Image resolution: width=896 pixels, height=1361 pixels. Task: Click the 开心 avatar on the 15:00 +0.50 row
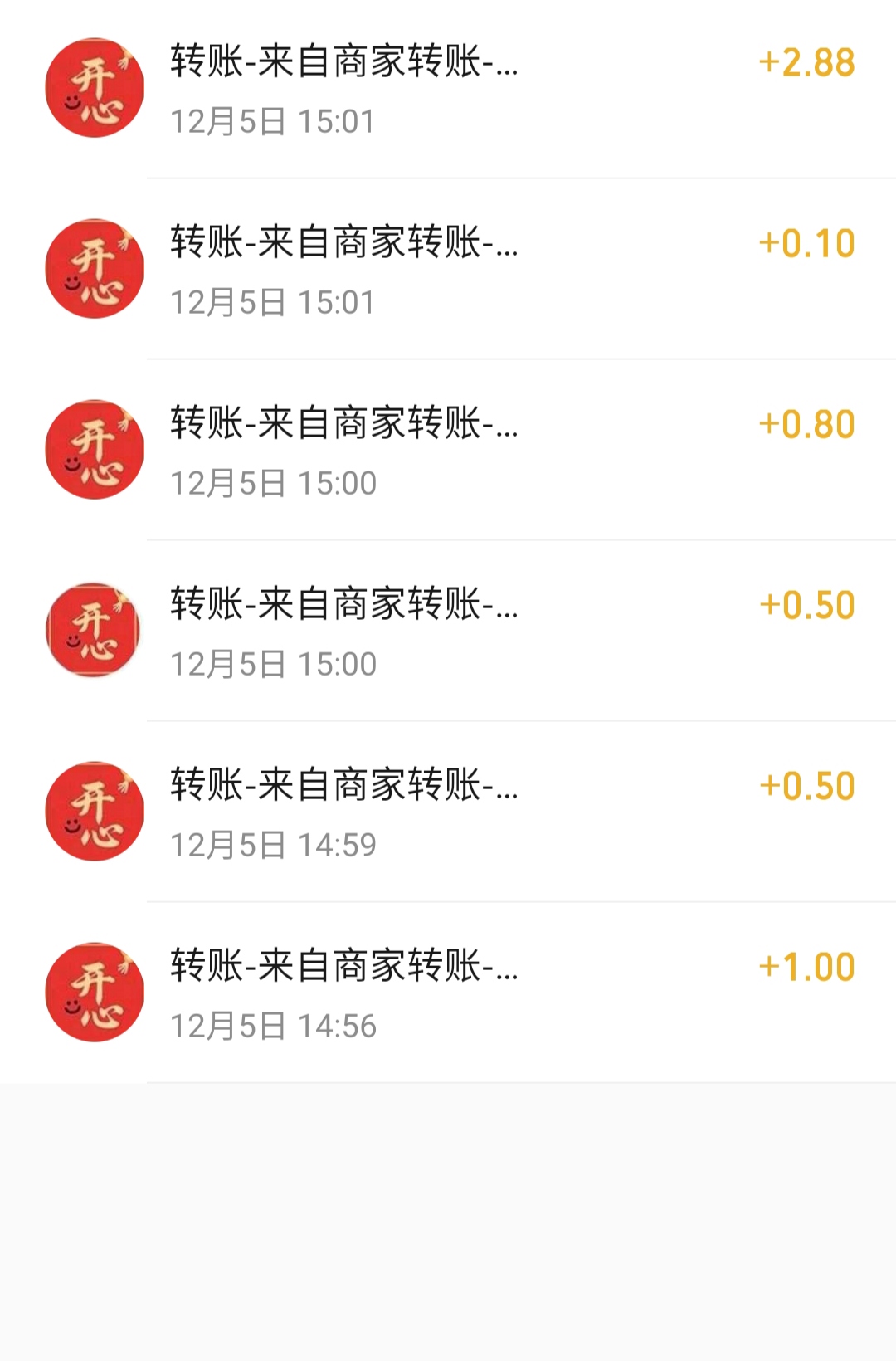click(94, 629)
